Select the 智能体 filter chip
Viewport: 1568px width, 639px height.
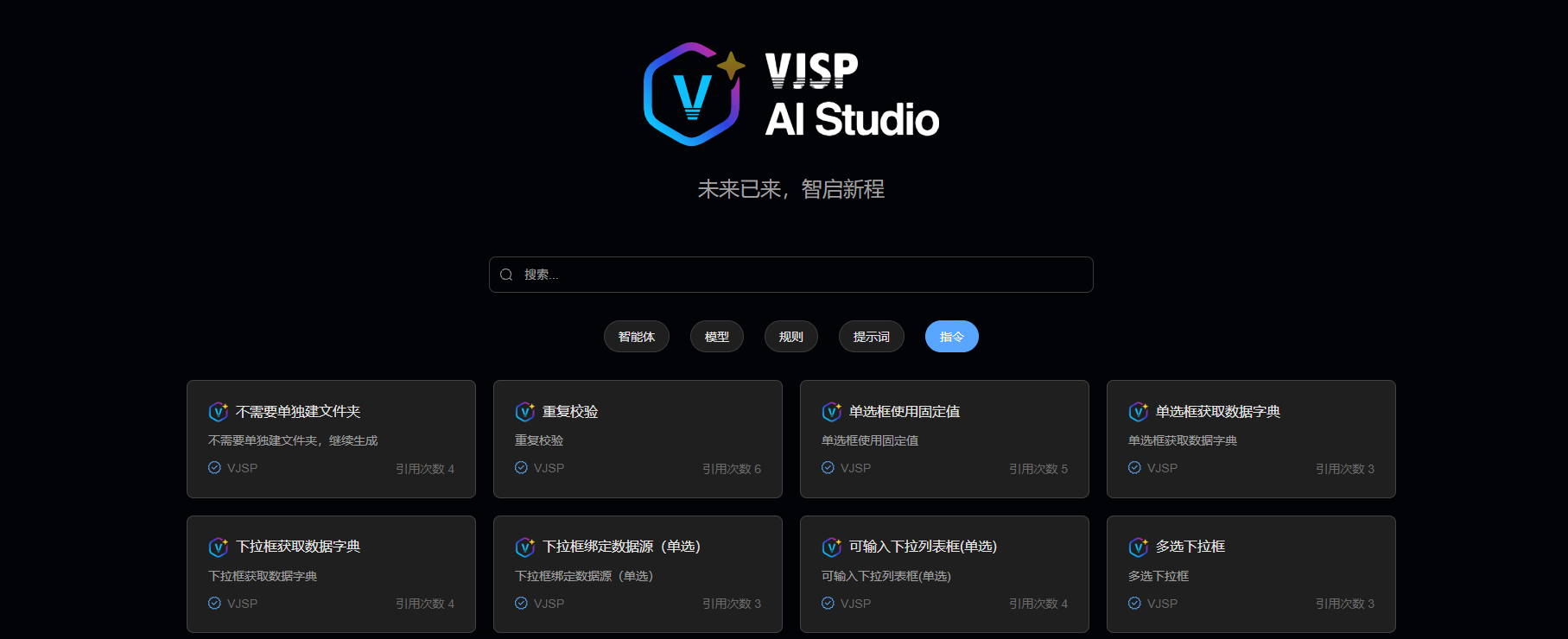point(637,337)
